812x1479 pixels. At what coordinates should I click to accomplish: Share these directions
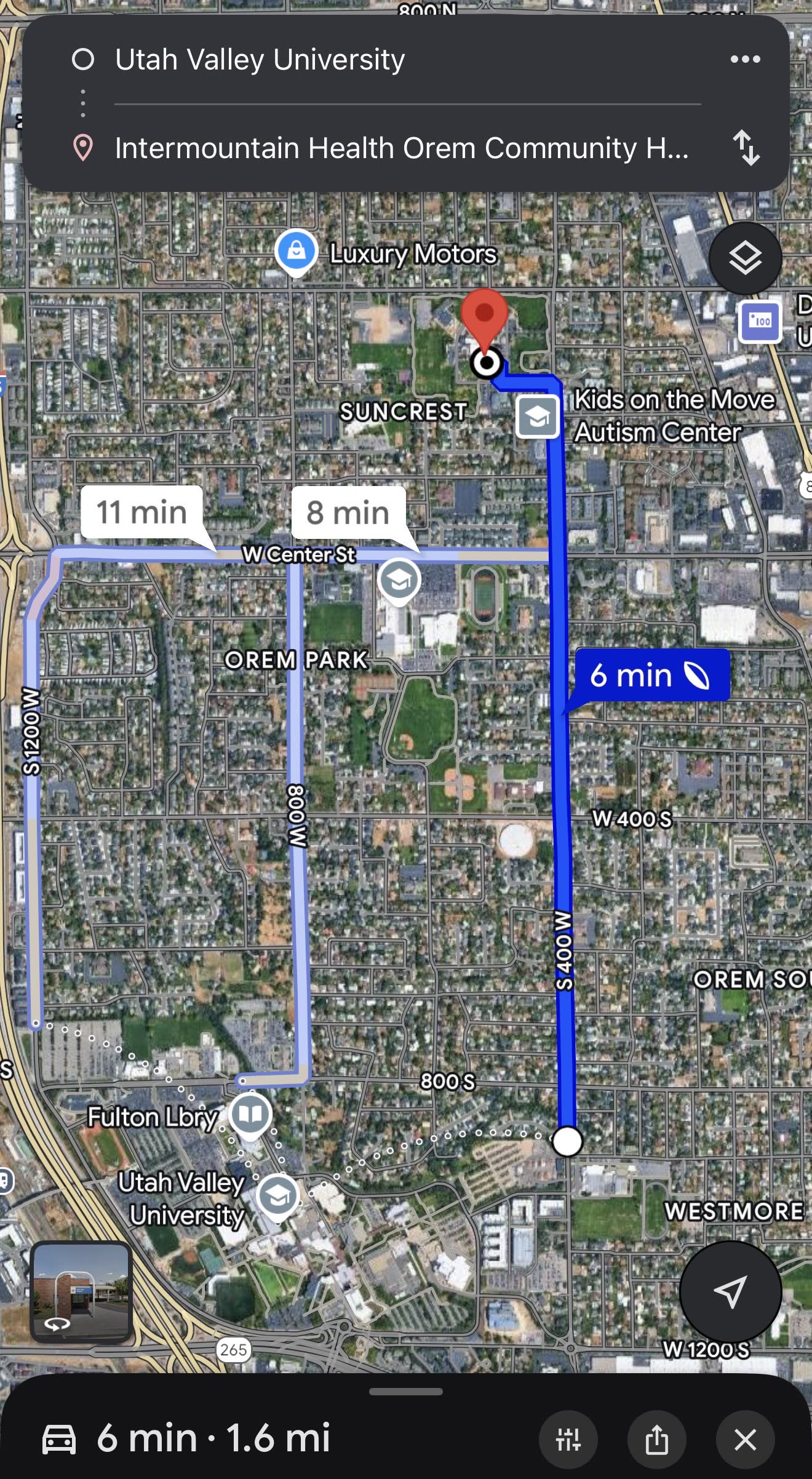(x=656, y=1440)
